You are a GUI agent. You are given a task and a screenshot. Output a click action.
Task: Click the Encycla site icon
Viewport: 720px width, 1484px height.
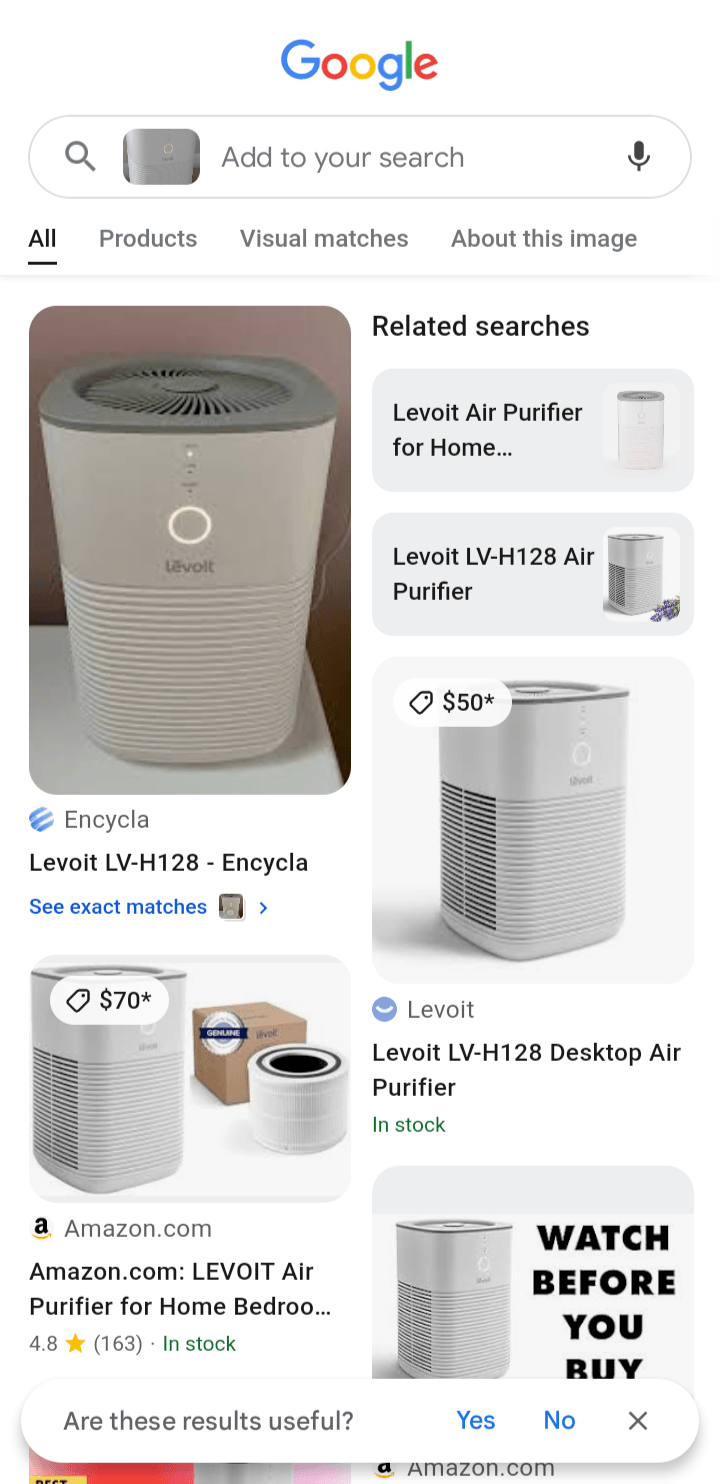click(41, 819)
